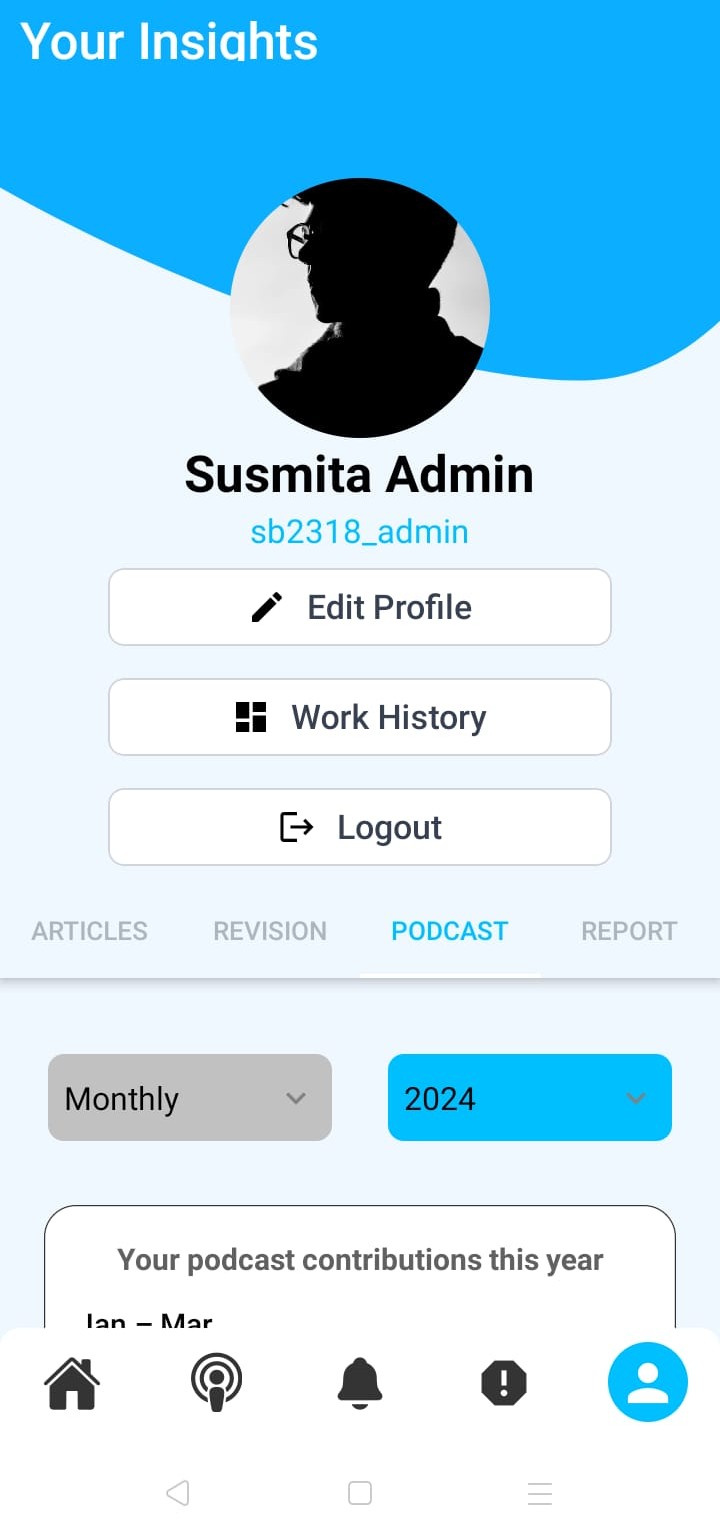720x1537 pixels.
Task: Open the Home icon in bottom navigation
Action: coord(71,1381)
